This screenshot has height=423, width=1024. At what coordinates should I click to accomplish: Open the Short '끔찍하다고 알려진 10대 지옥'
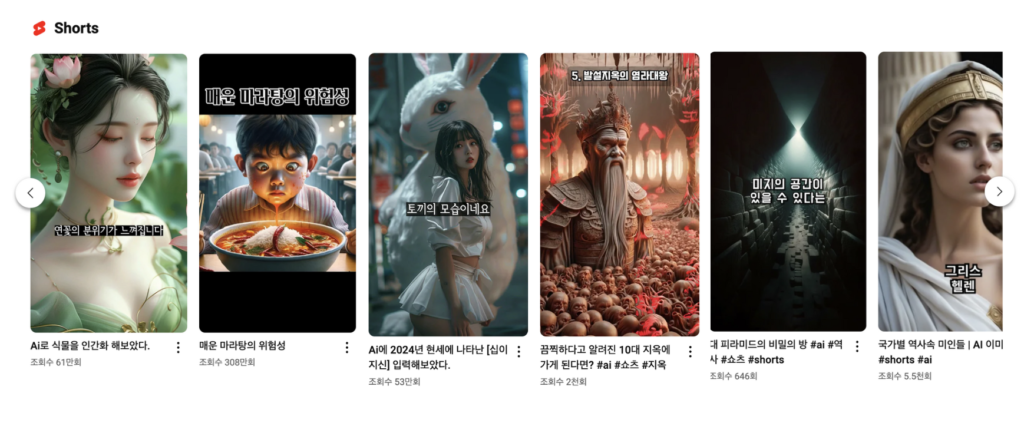(x=619, y=194)
